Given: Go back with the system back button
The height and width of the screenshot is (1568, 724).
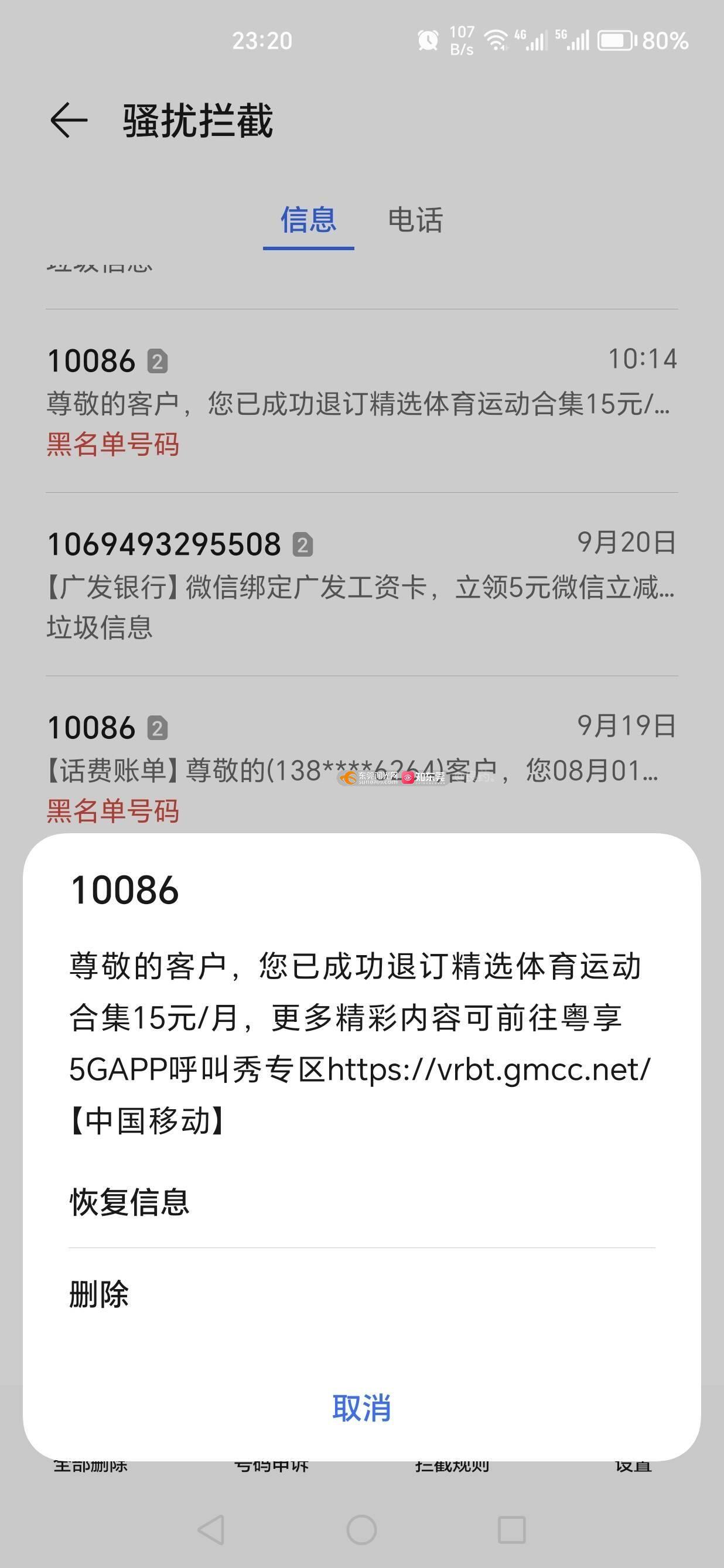Looking at the screenshot, I should click(211, 1530).
